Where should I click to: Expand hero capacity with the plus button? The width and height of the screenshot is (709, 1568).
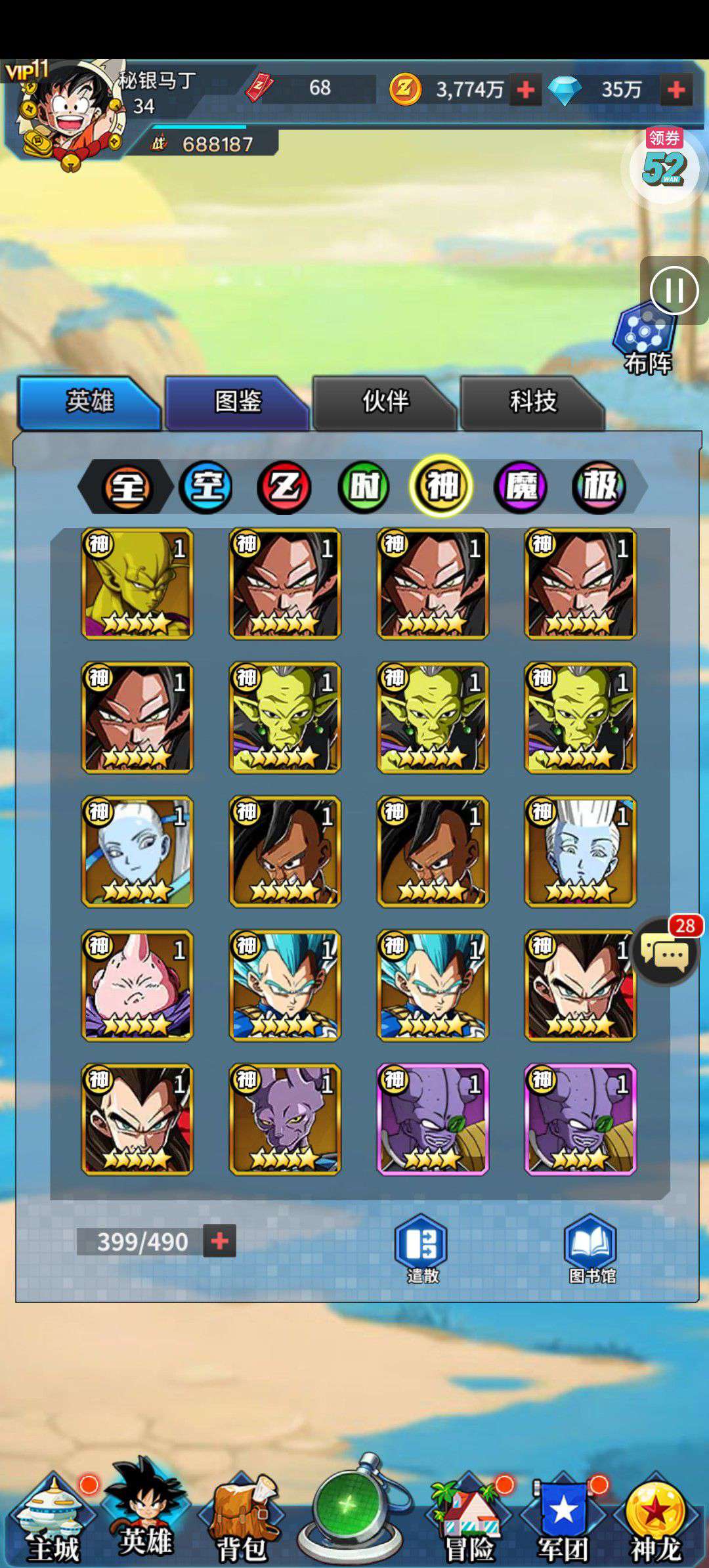220,1241
